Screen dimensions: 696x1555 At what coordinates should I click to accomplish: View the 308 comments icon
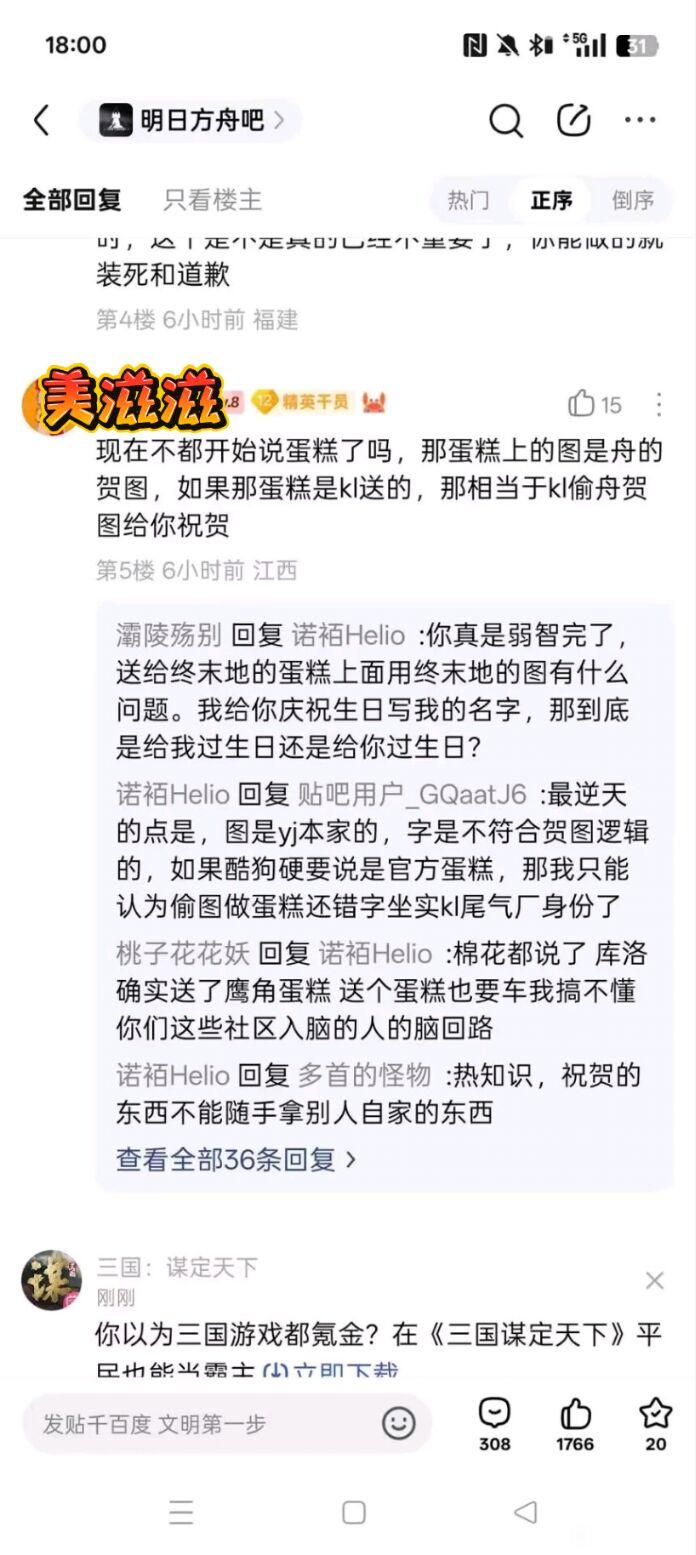click(x=495, y=1424)
